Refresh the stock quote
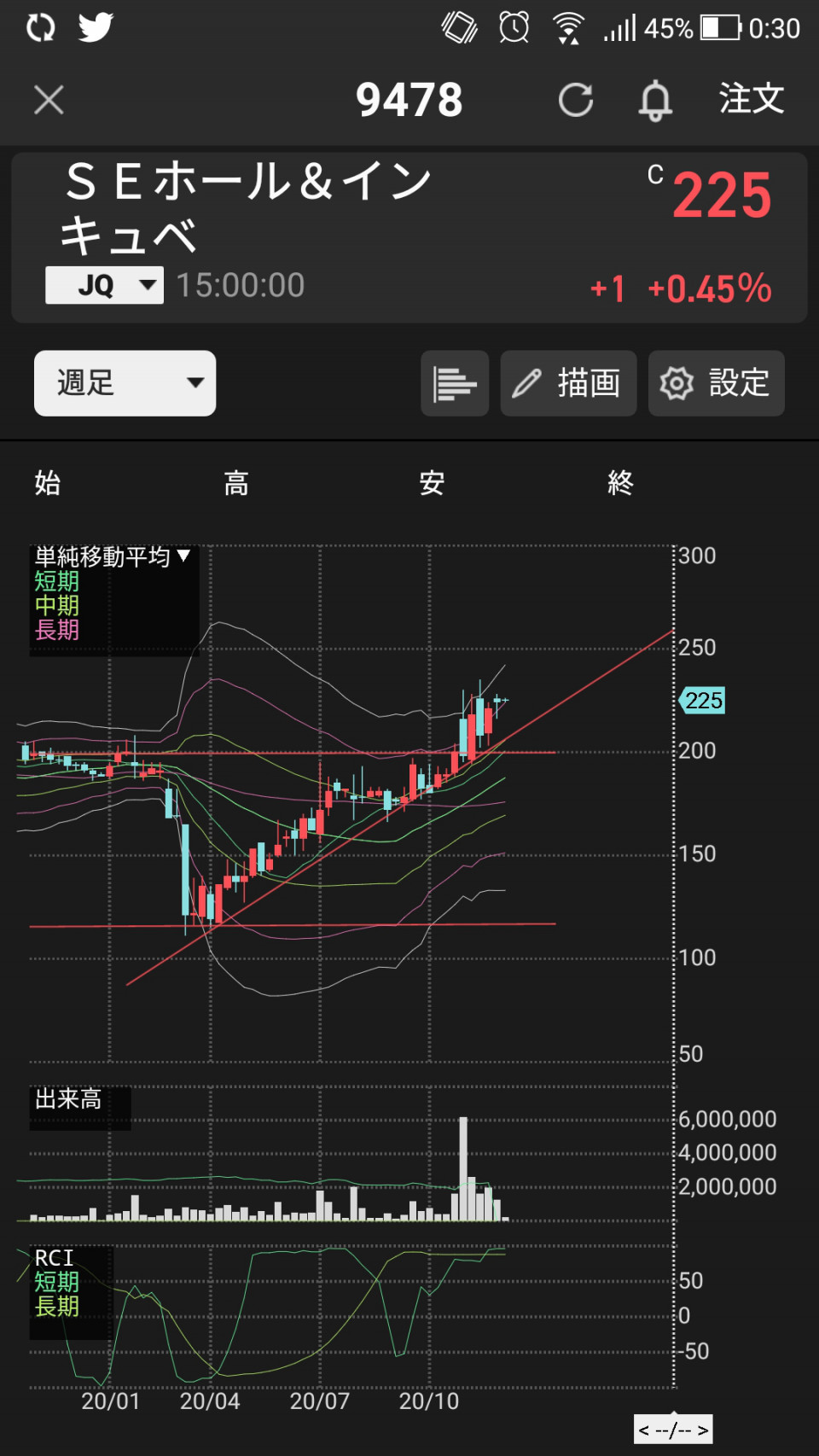 tap(576, 100)
